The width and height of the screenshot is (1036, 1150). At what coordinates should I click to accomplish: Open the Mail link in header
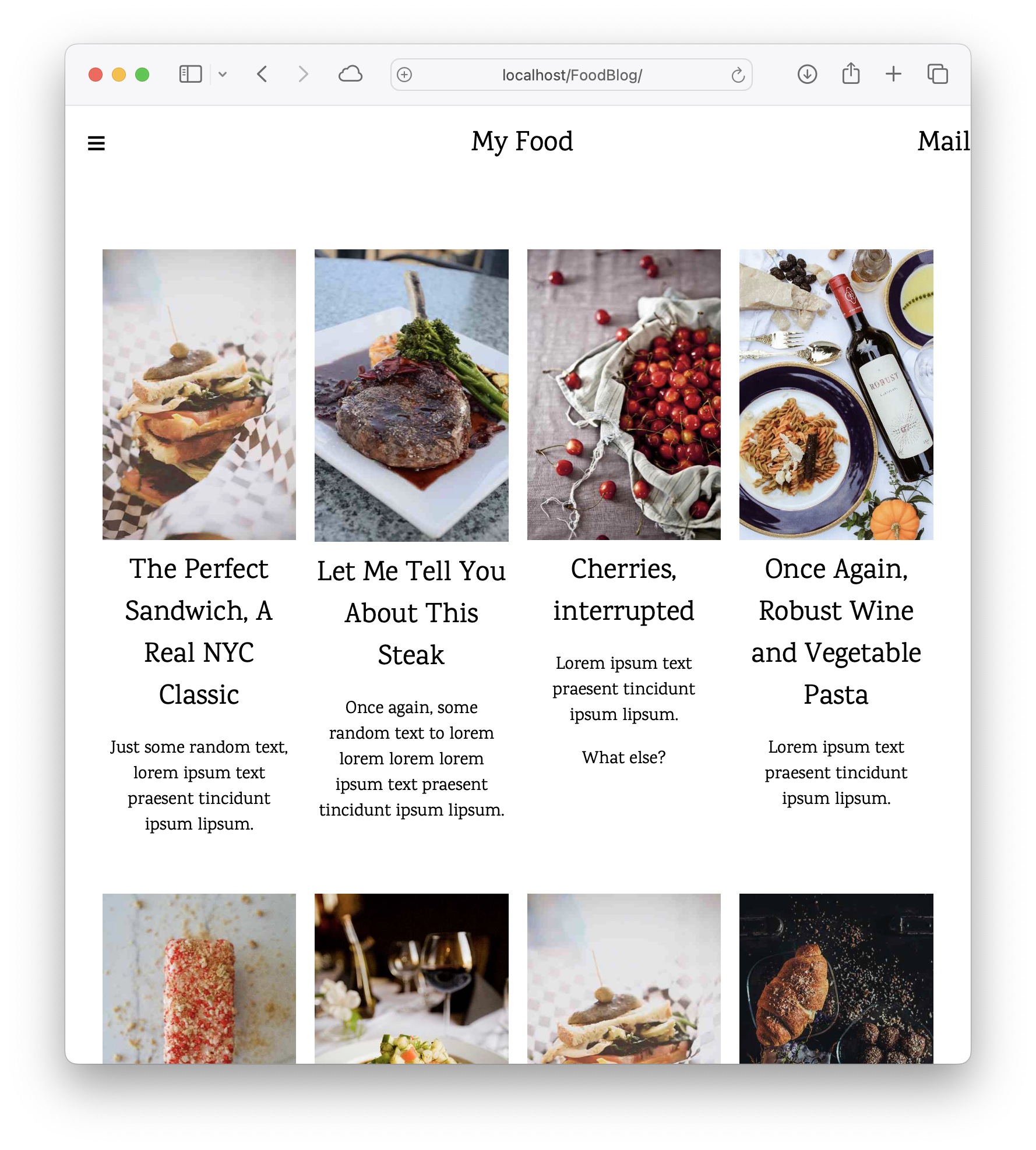(x=942, y=142)
